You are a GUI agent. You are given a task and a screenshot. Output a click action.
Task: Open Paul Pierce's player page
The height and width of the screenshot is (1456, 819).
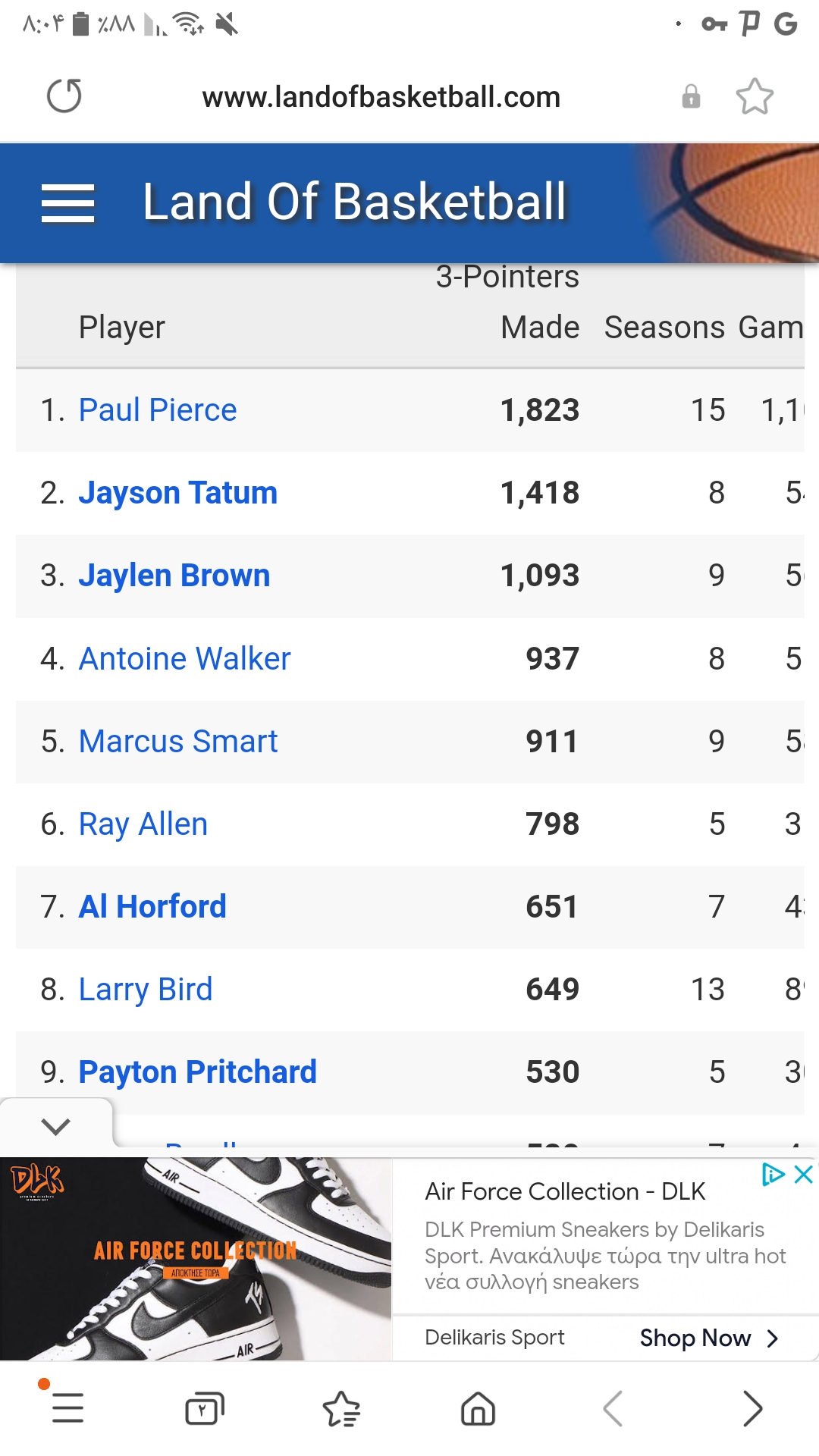pos(158,410)
